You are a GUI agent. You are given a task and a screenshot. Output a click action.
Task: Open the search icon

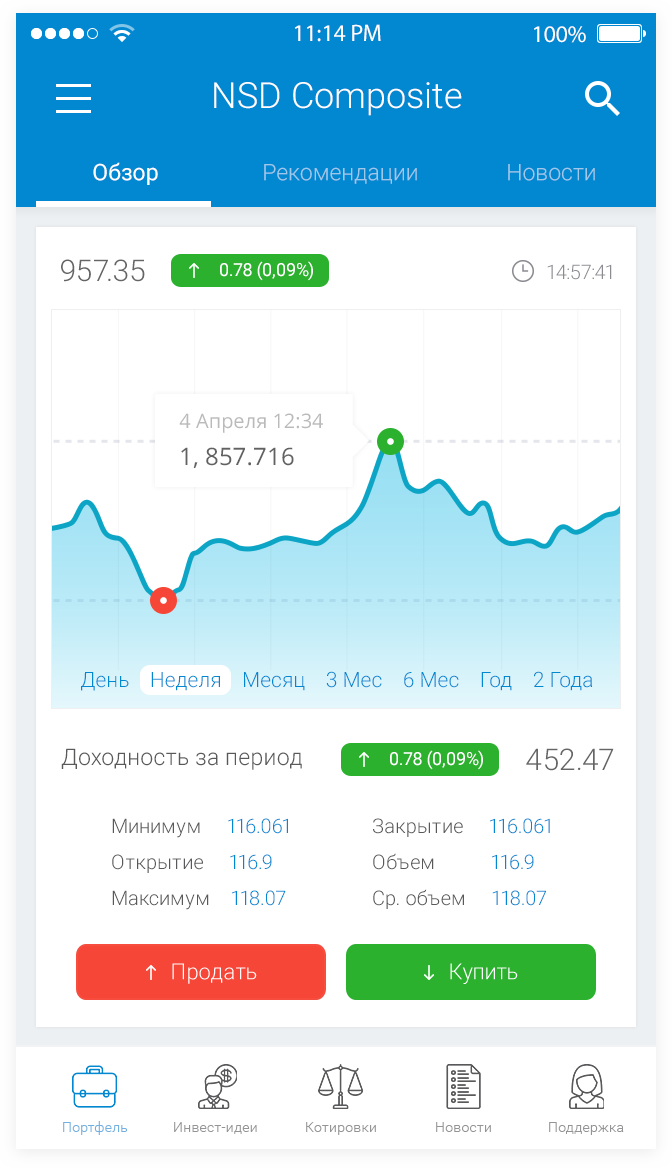point(601,98)
